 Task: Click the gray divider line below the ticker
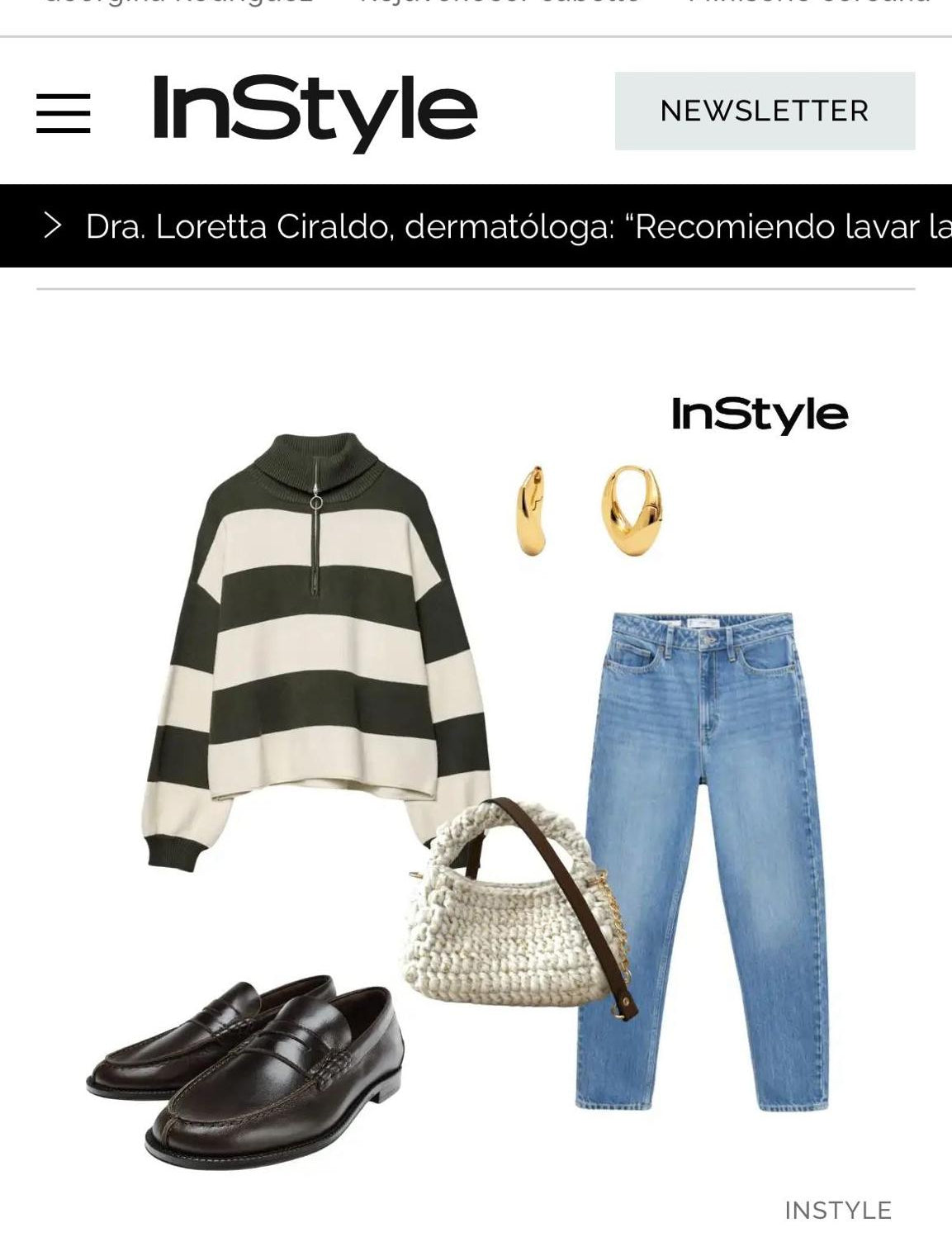(476, 287)
